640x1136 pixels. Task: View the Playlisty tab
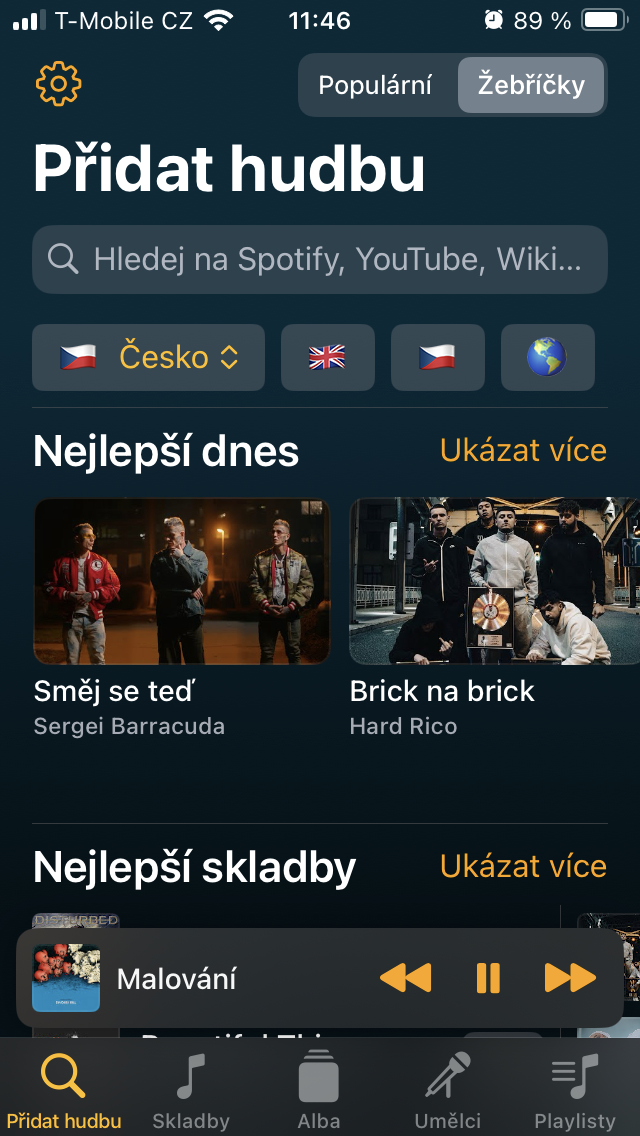pos(575,1090)
